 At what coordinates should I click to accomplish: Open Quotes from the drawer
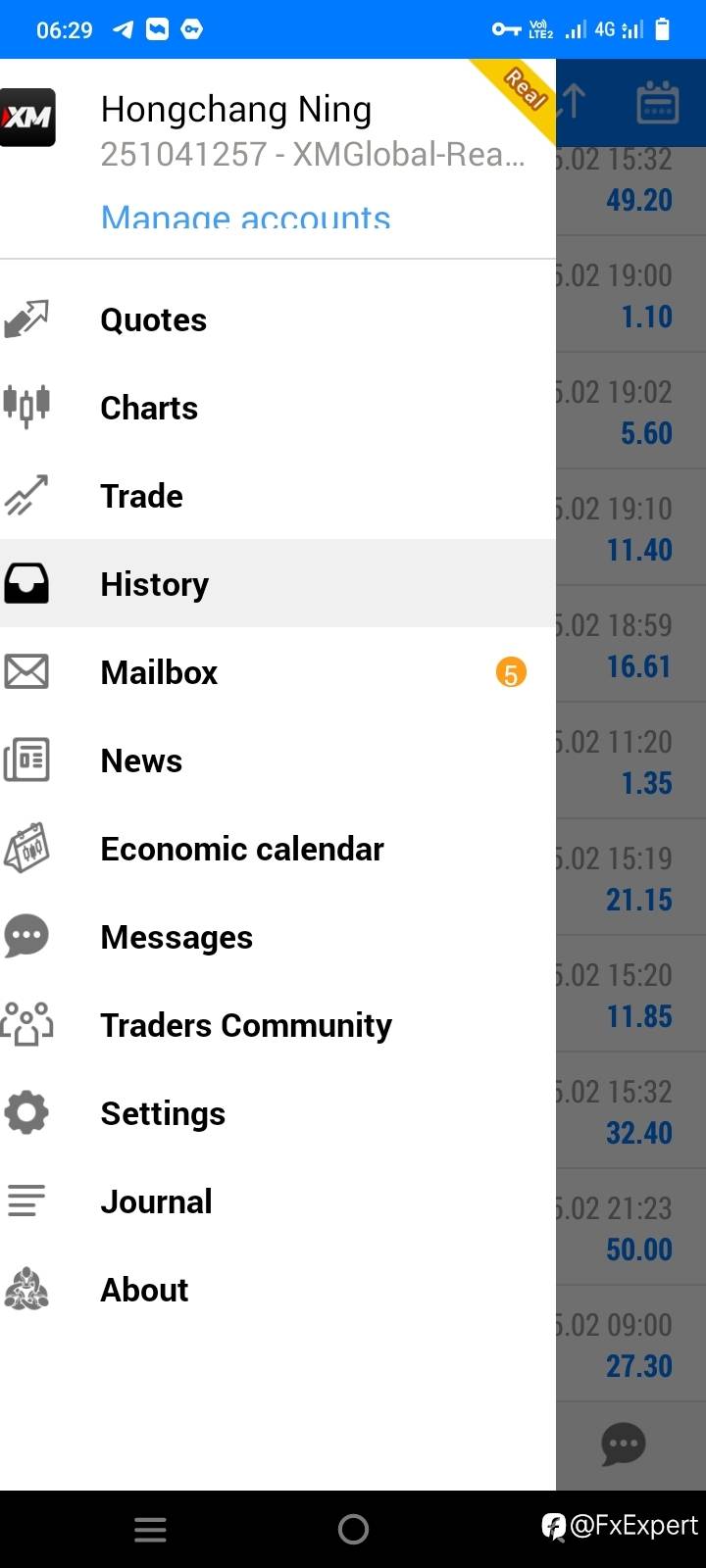[x=277, y=319]
